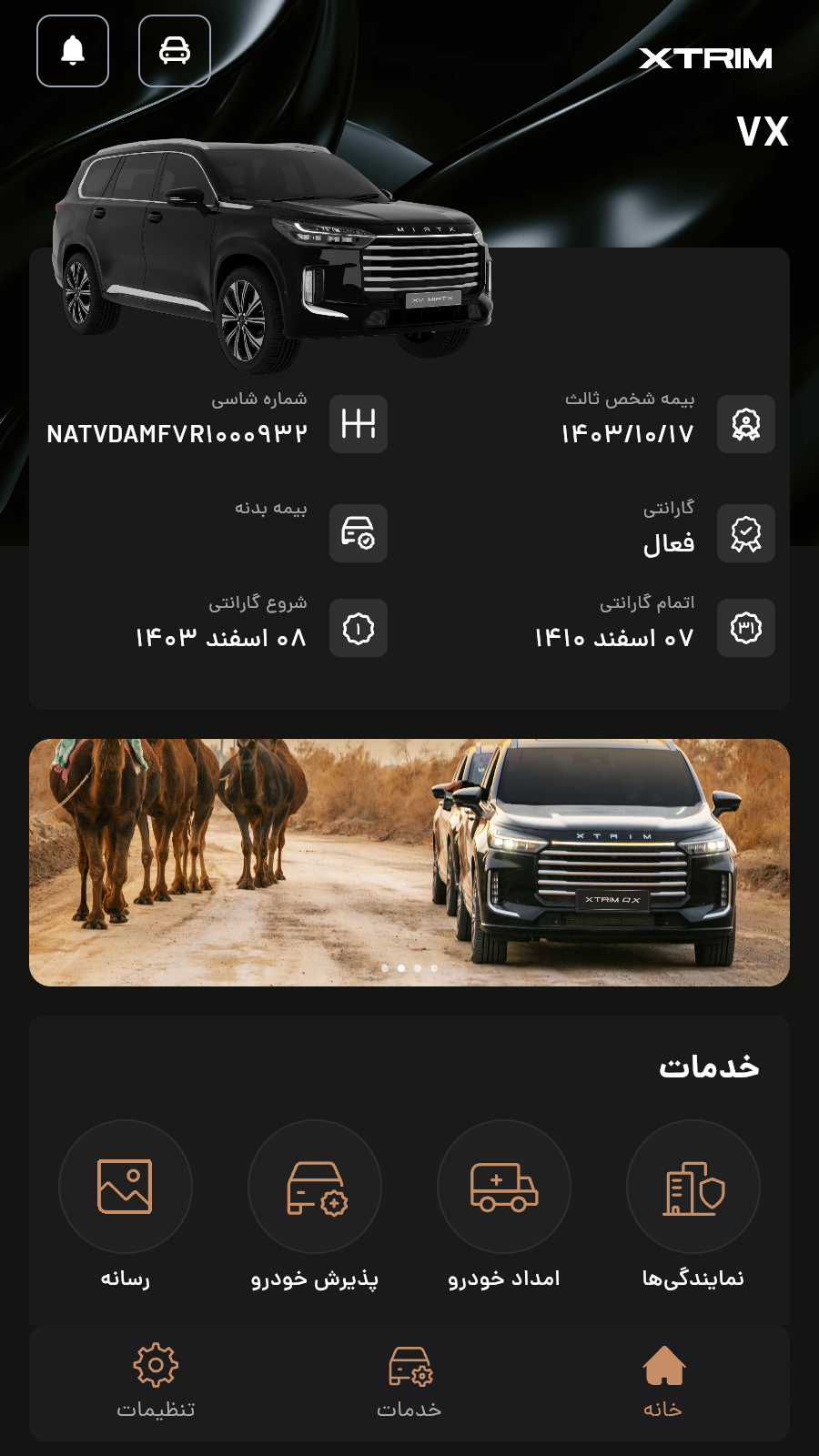Open the notifications bell

73,51
